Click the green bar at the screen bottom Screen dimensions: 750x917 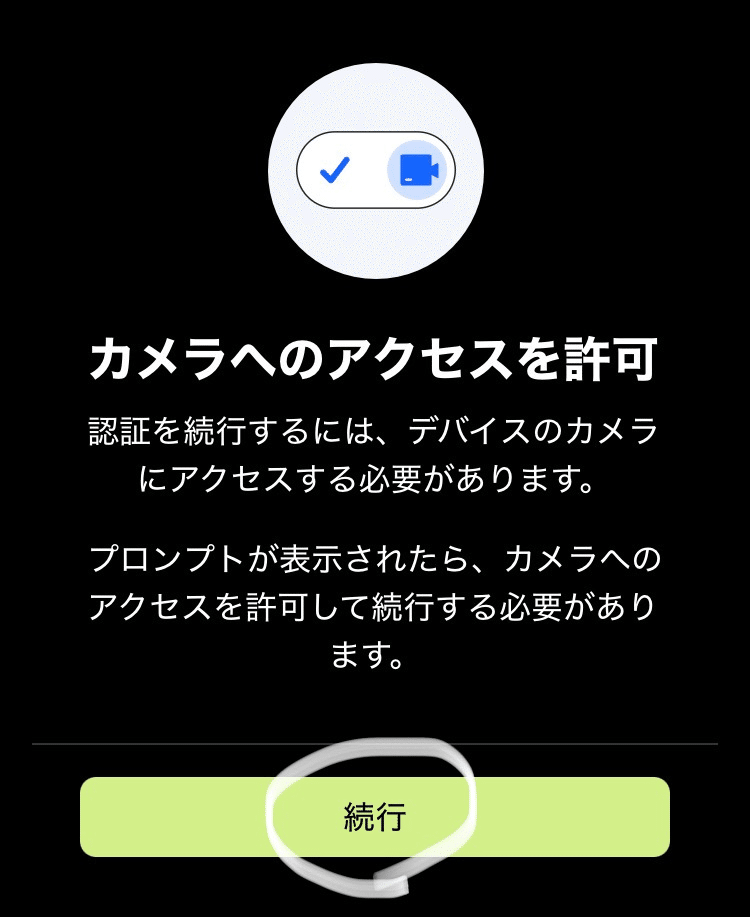tap(375, 817)
